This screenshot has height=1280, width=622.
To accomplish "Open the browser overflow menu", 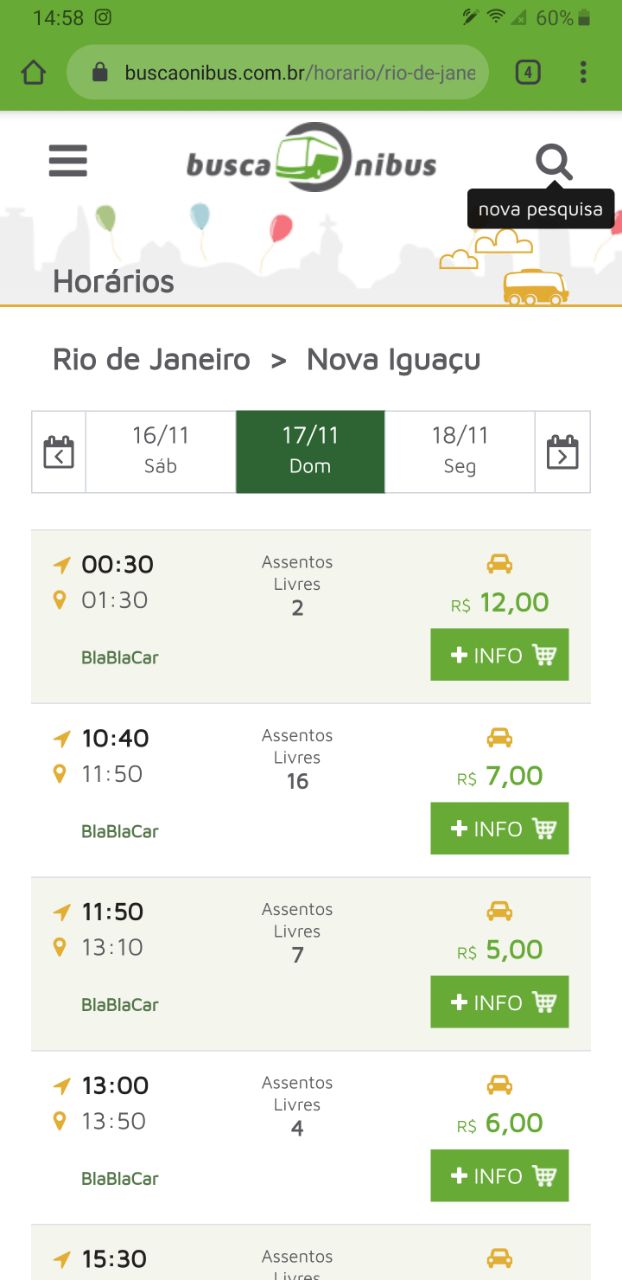I will 583,72.
